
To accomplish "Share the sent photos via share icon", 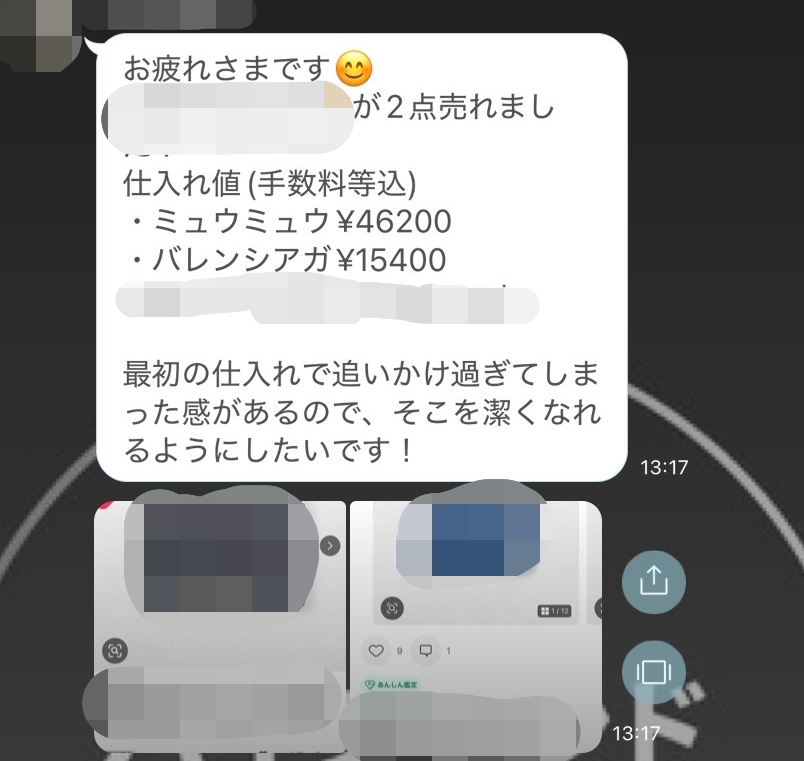I will point(652,579).
